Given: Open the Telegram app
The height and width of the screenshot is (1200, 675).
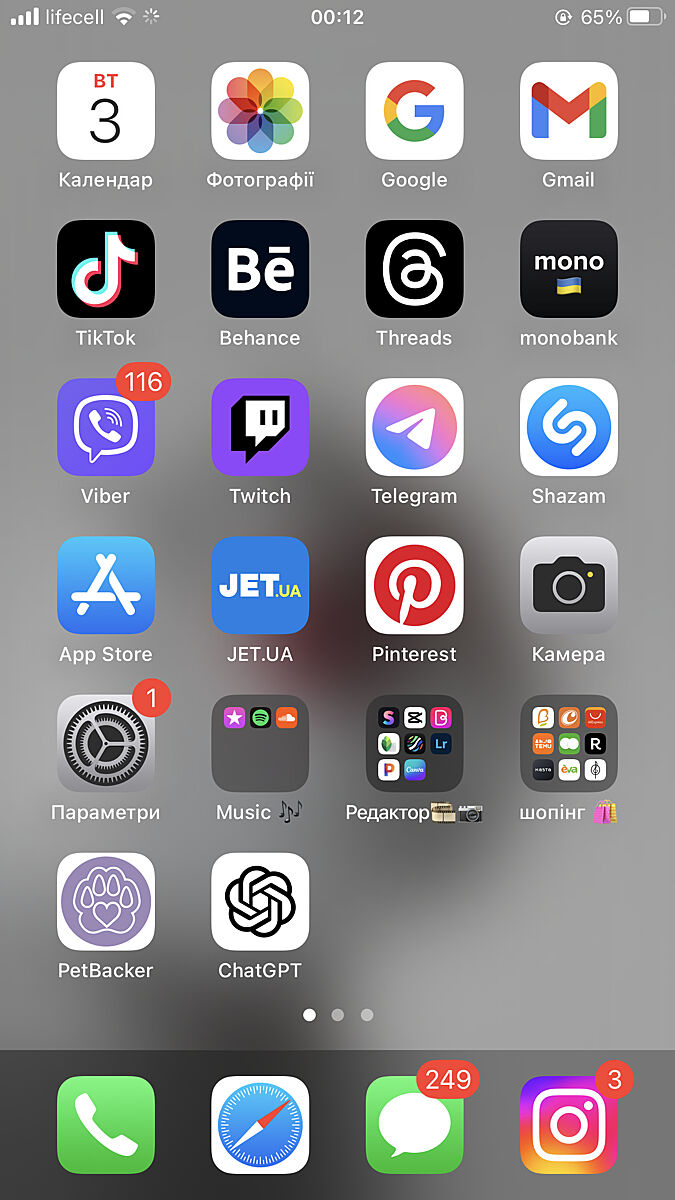Looking at the screenshot, I should pyautogui.click(x=414, y=427).
